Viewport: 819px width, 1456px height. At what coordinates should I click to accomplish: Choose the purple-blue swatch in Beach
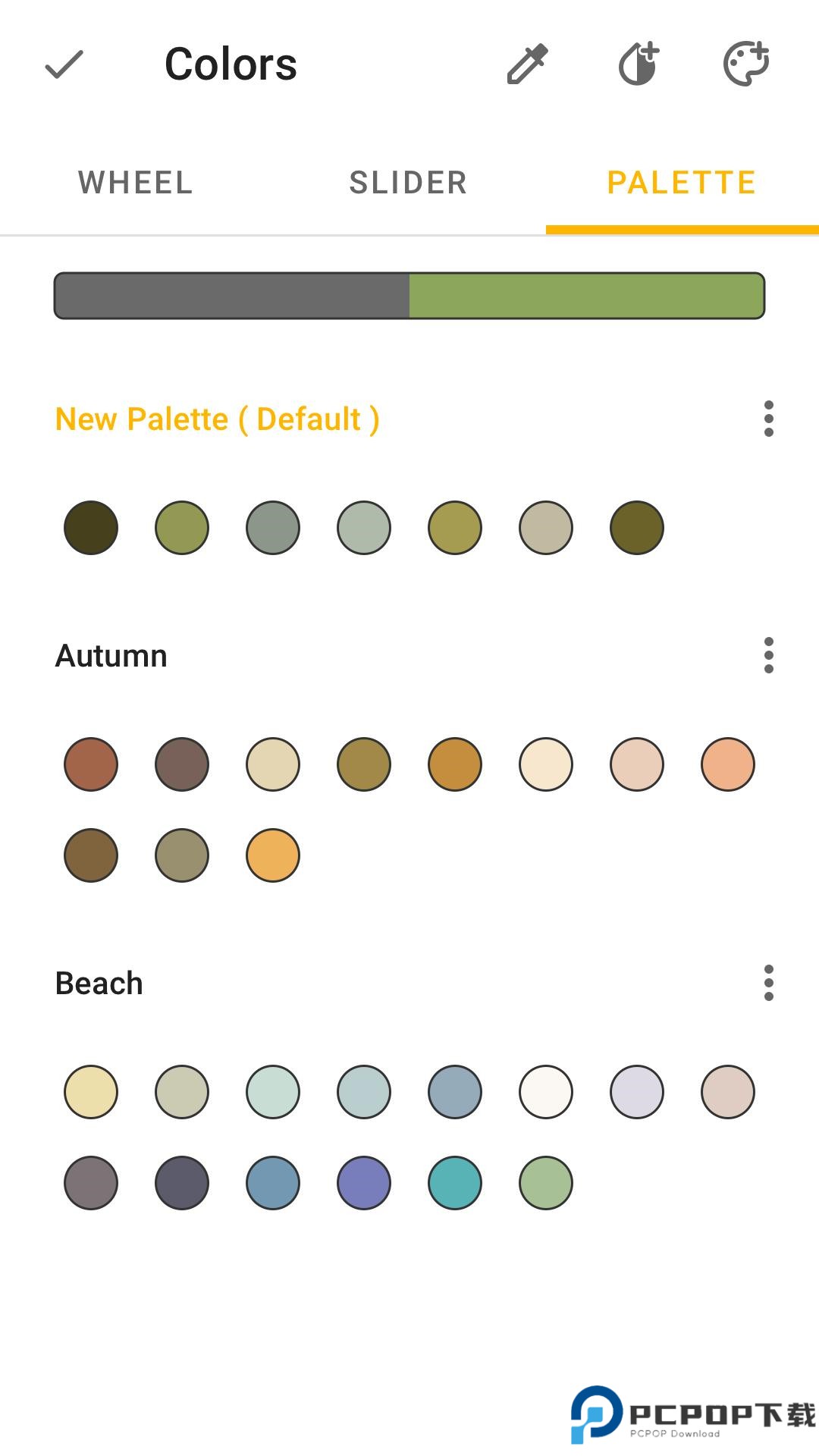point(364,1183)
